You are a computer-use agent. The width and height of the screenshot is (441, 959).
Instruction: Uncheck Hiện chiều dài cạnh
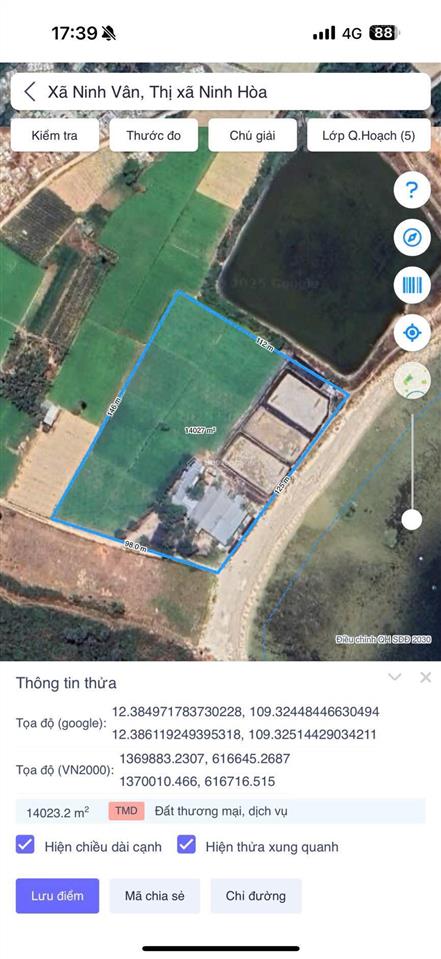click(25, 845)
